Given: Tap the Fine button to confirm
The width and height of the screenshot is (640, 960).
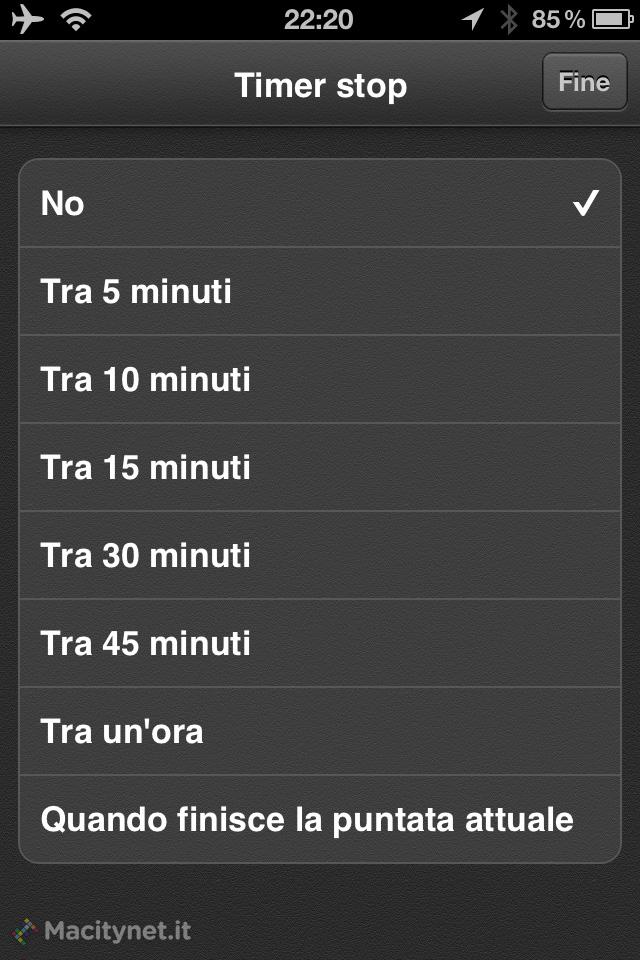Looking at the screenshot, I should coord(584,82).
